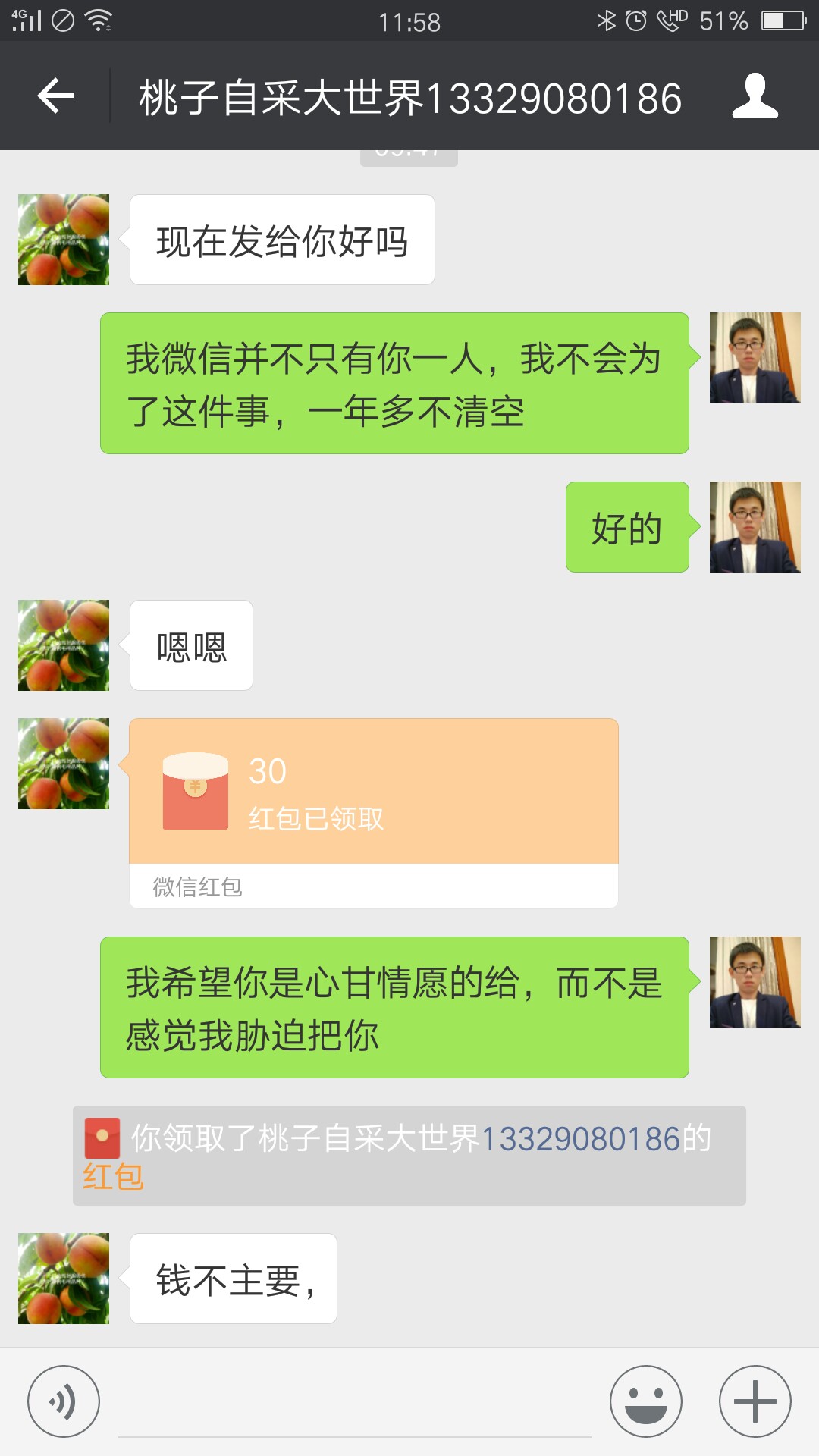Open peach avatar beside 现在发给你好吗

point(64,240)
